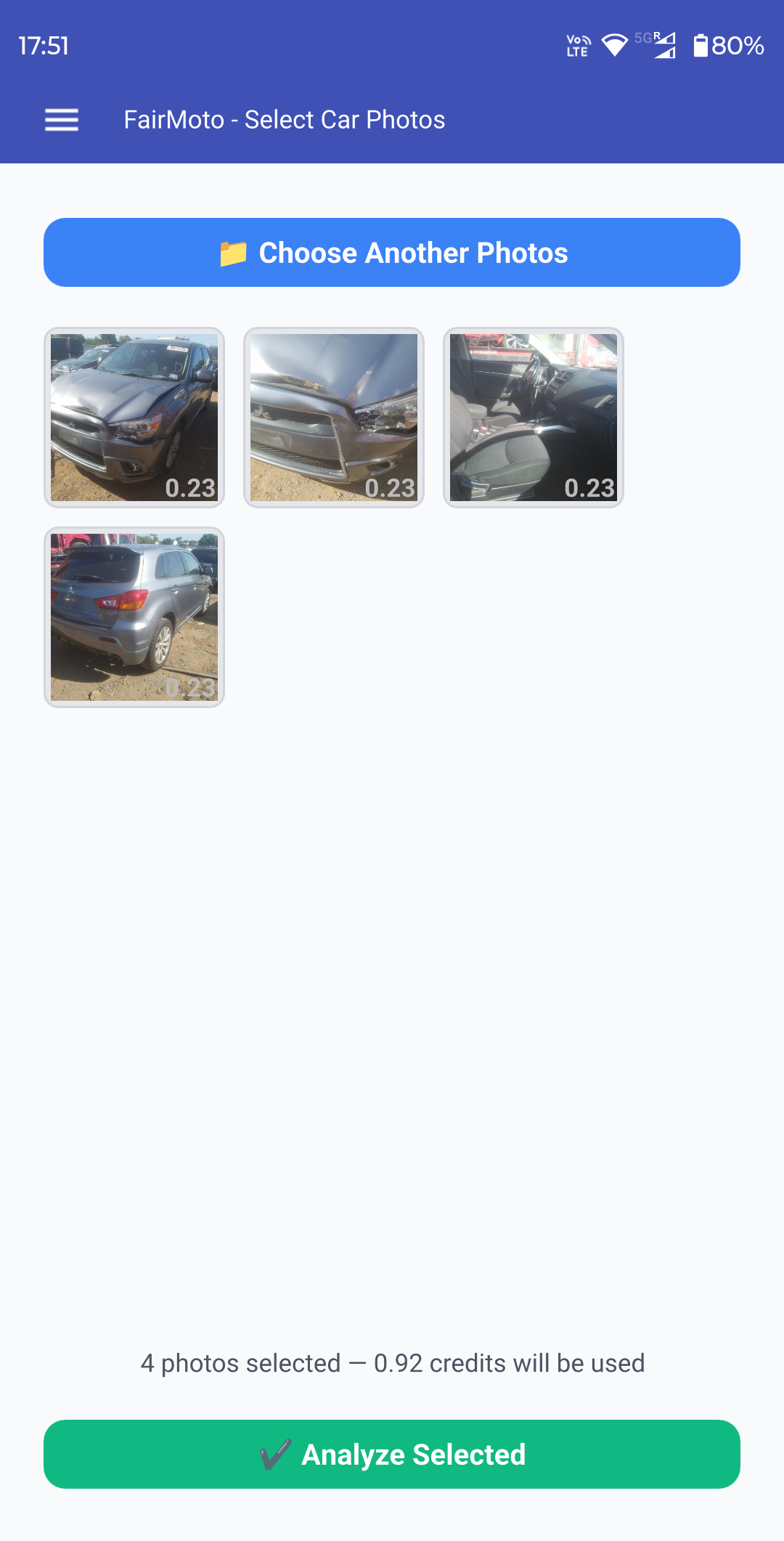Select the close-up crumpled hood photo
784x1541 pixels.
334,418
